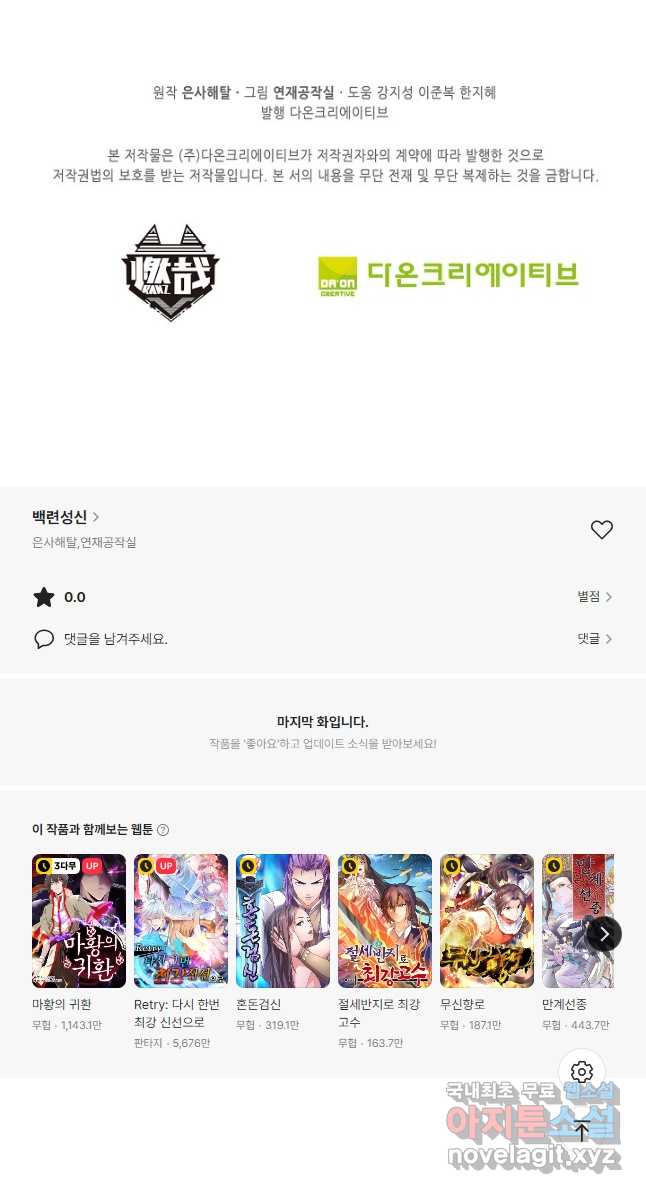This screenshot has width=646, height=1194.
Task: Open the webtoon 혼돈검신
Action: tap(283, 921)
